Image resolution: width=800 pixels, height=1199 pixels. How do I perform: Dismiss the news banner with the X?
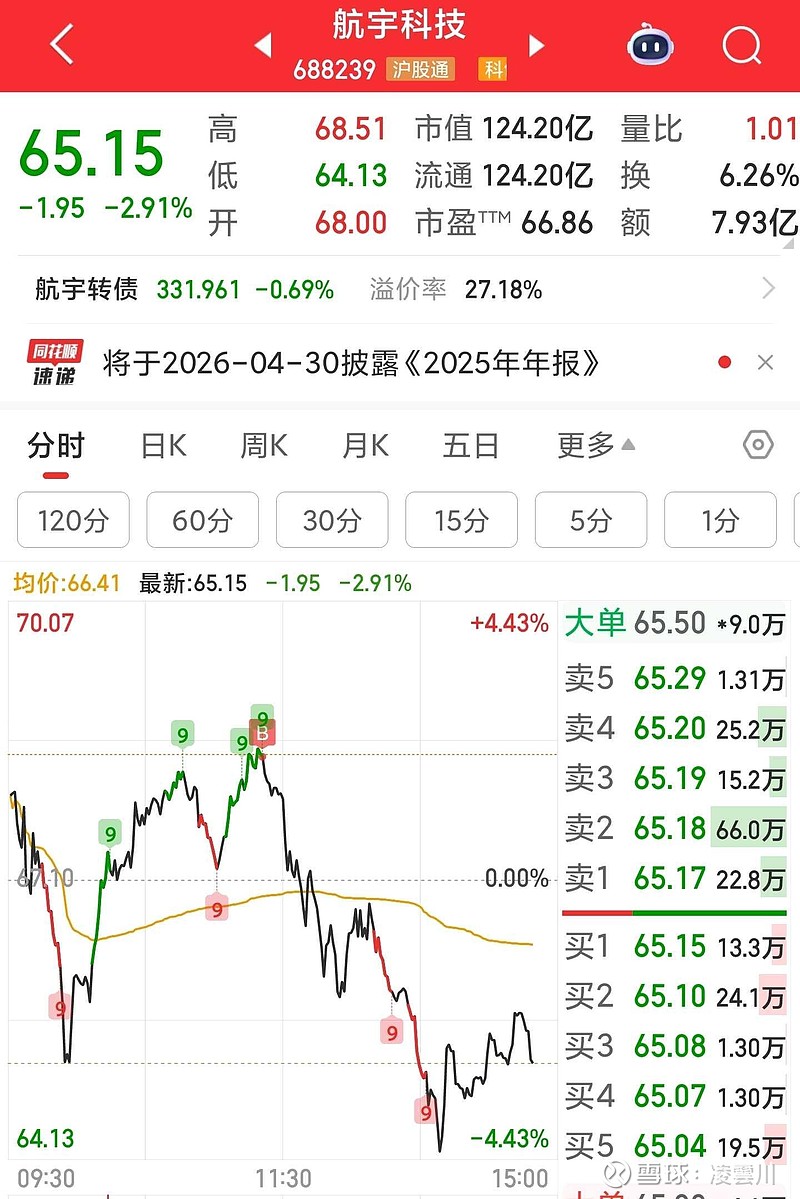click(x=765, y=361)
